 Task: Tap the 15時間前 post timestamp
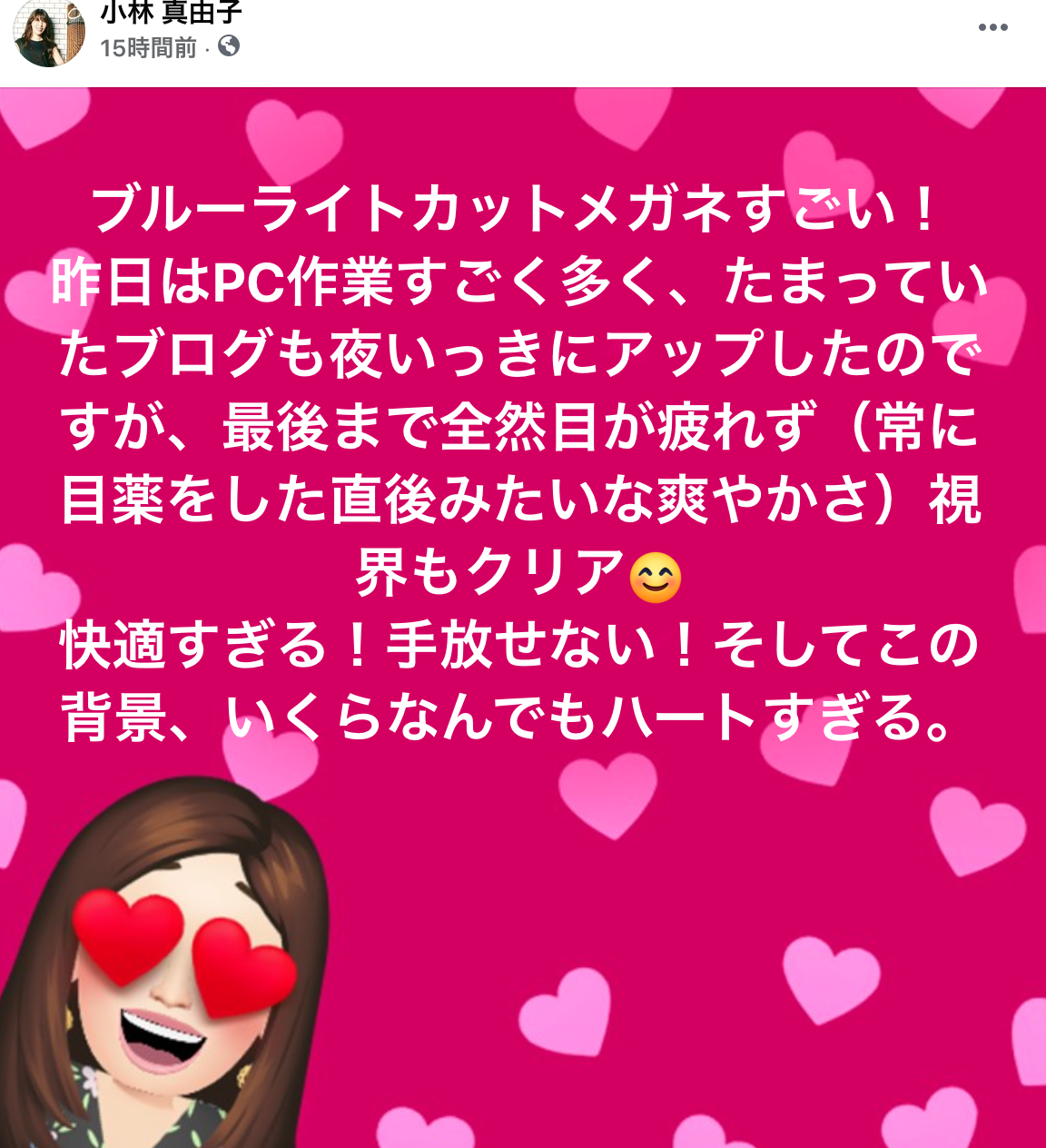pyautogui.click(x=148, y=48)
